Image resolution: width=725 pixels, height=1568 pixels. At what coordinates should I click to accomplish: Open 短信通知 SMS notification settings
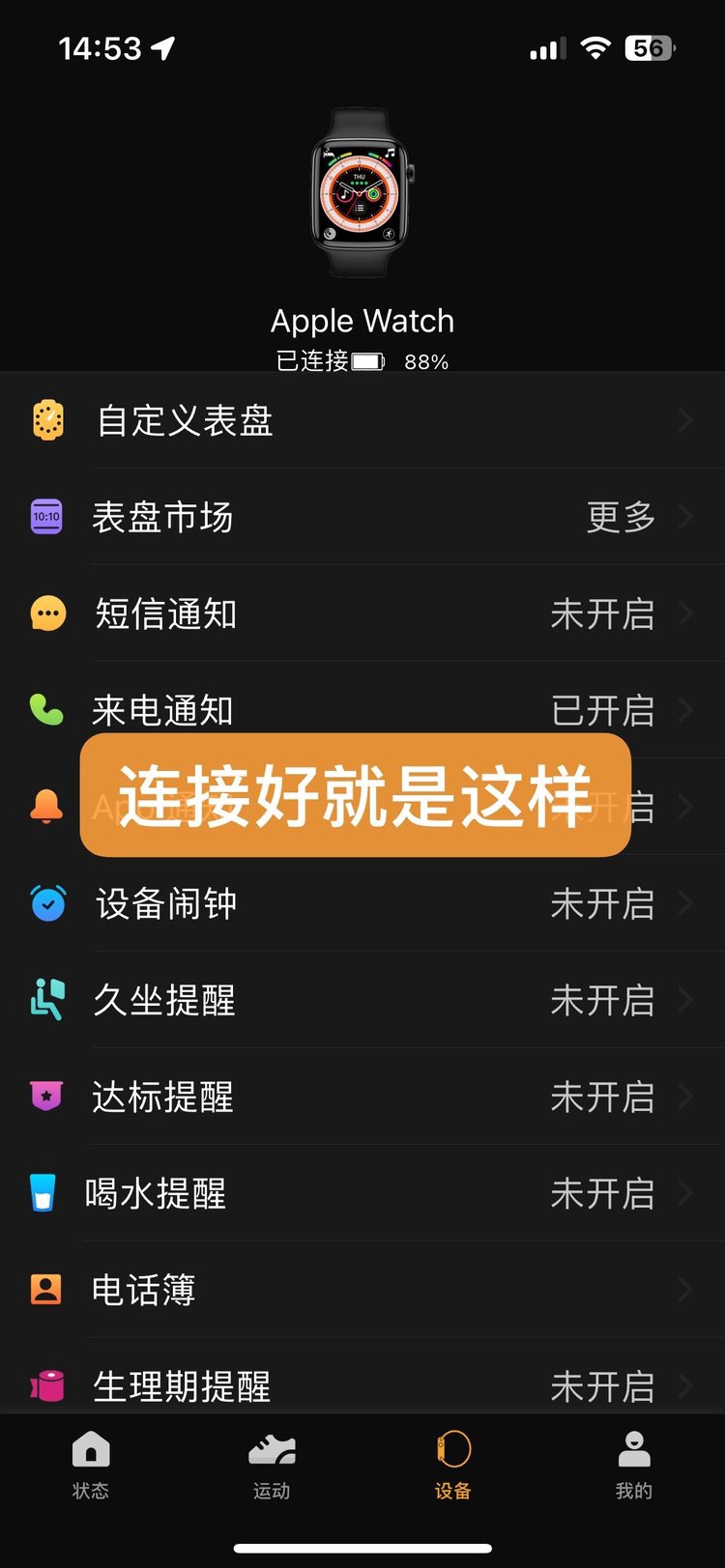[362, 613]
